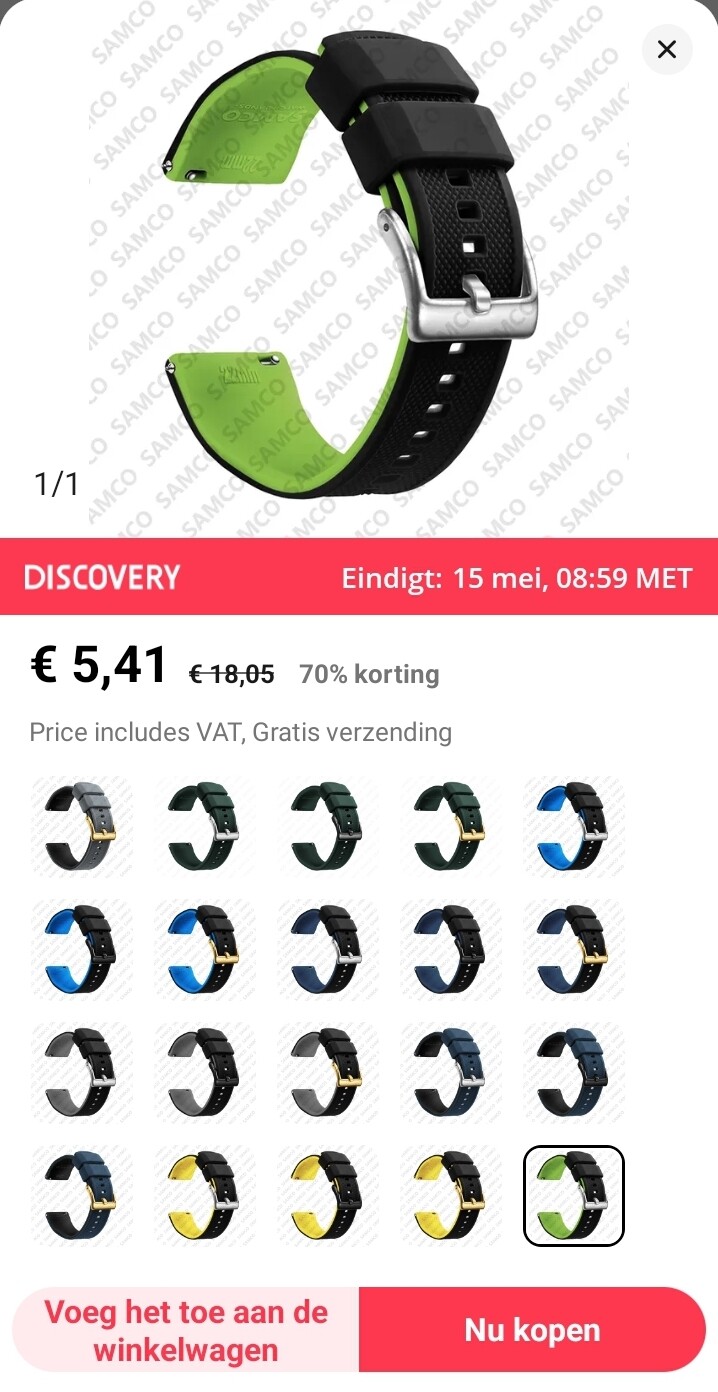Buy now with Nu kopen
The image size is (718, 1392).
point(532,1330)
